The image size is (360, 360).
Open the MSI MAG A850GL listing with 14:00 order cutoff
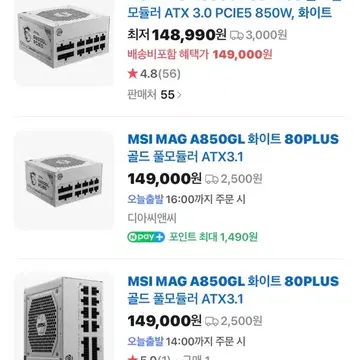click(x=233, y=290)
